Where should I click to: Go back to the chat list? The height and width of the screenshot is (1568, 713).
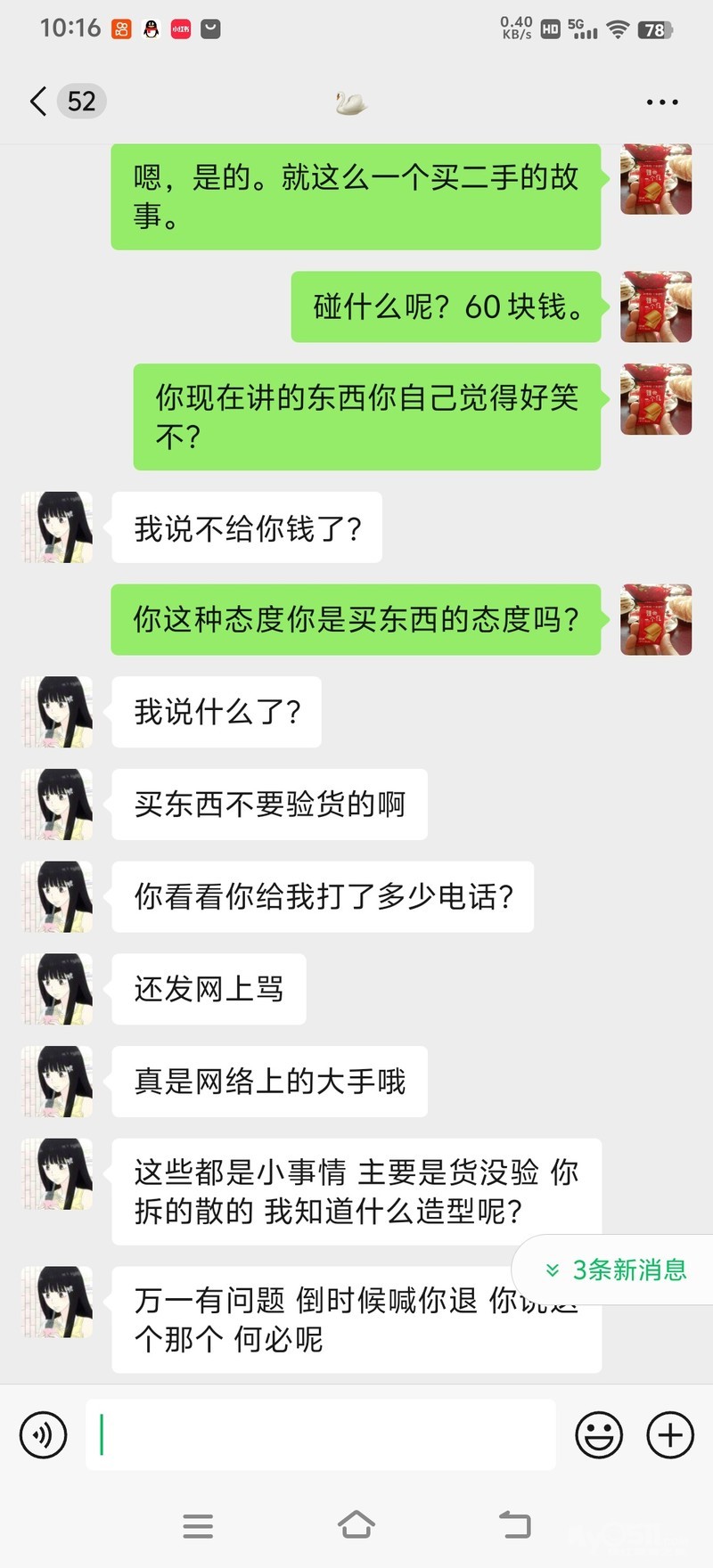(38, 102)
